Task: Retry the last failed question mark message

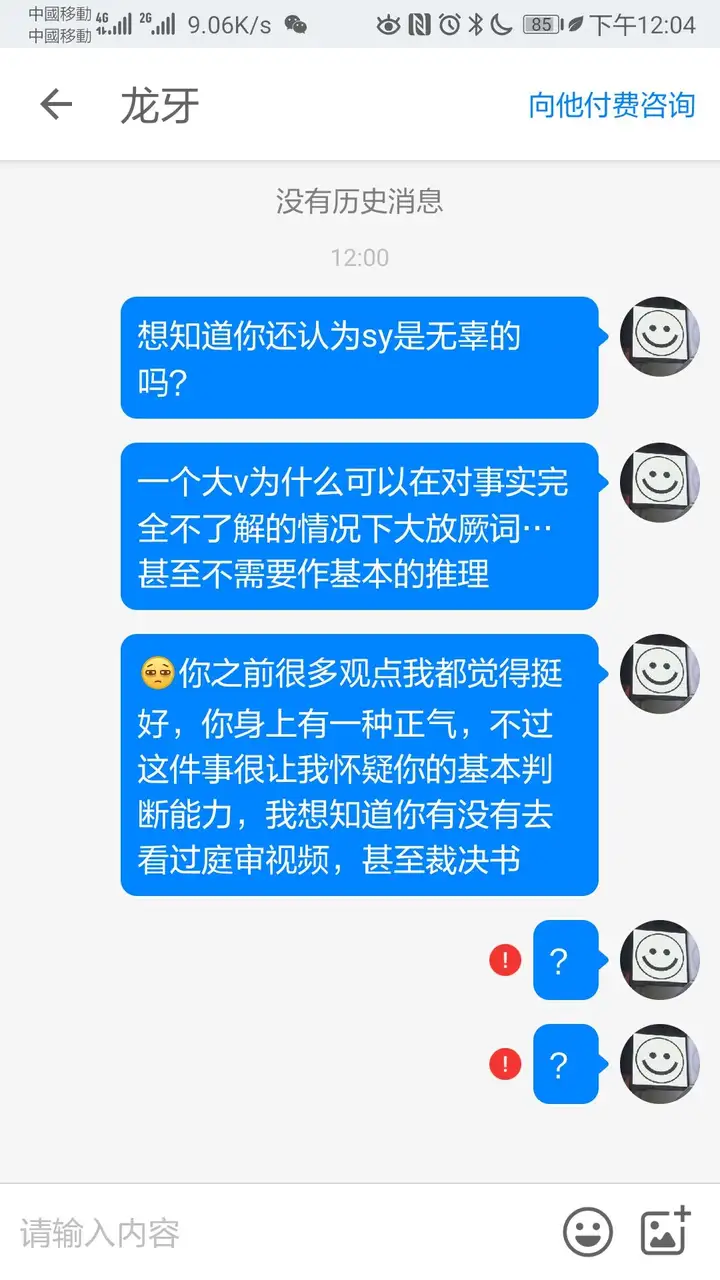Action: [x=505, y=1063]
